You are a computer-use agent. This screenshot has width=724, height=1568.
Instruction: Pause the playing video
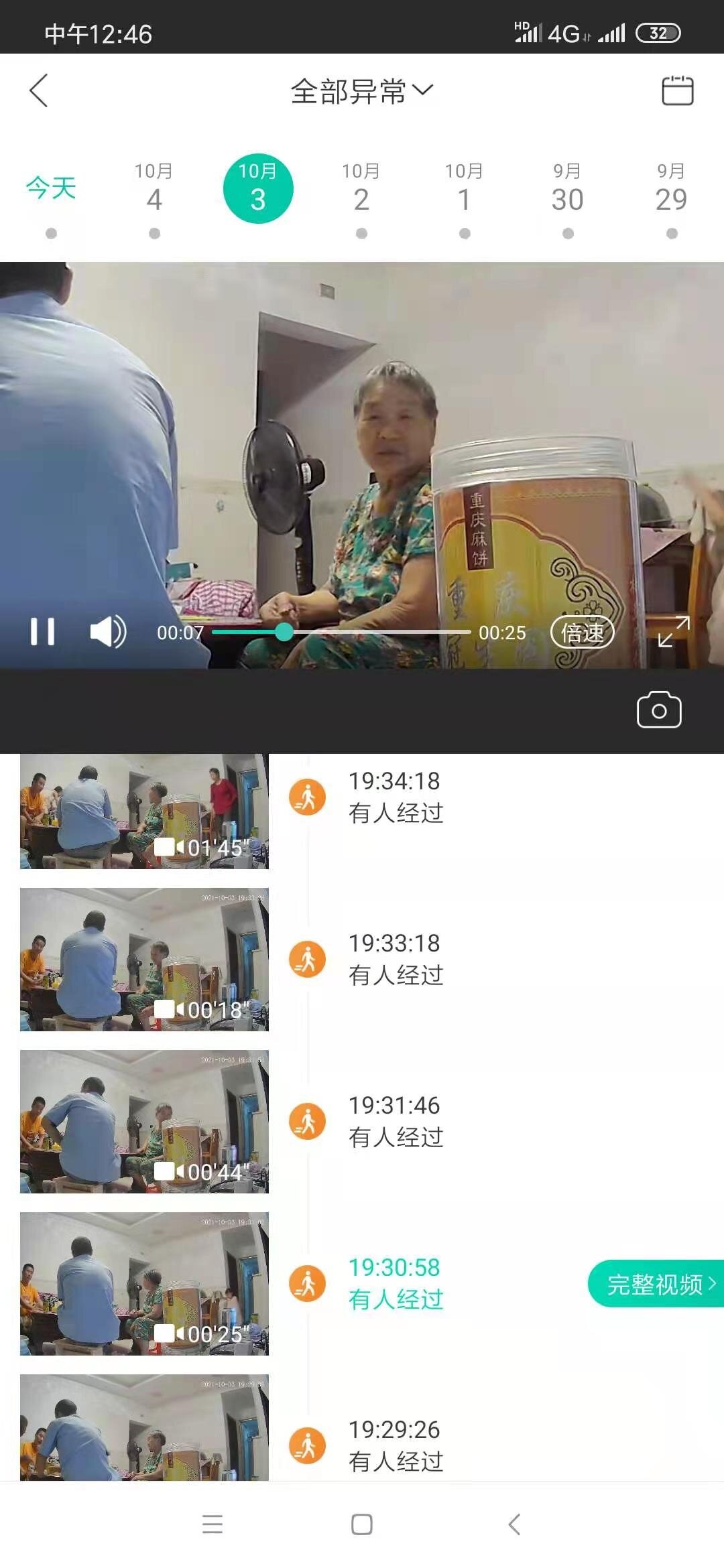click(x=42, y=632)
